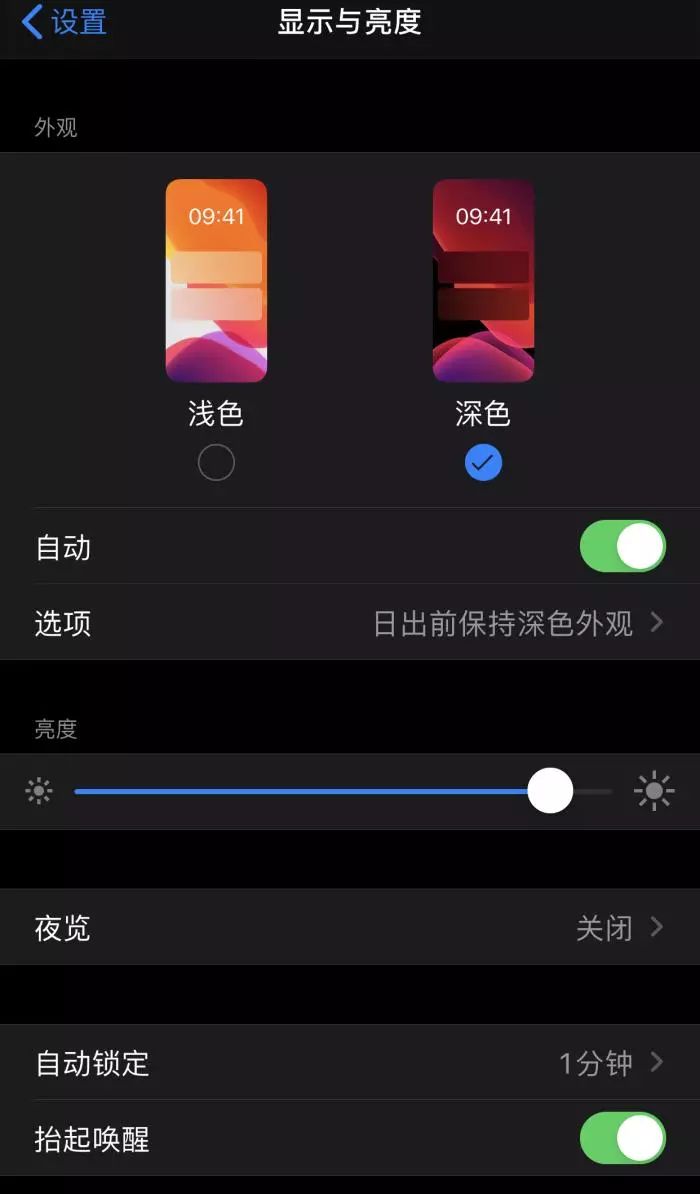Image resolution: width=700 pixels, height=1194 pixels.
Task: Go back to 设置
Action: 65,22
